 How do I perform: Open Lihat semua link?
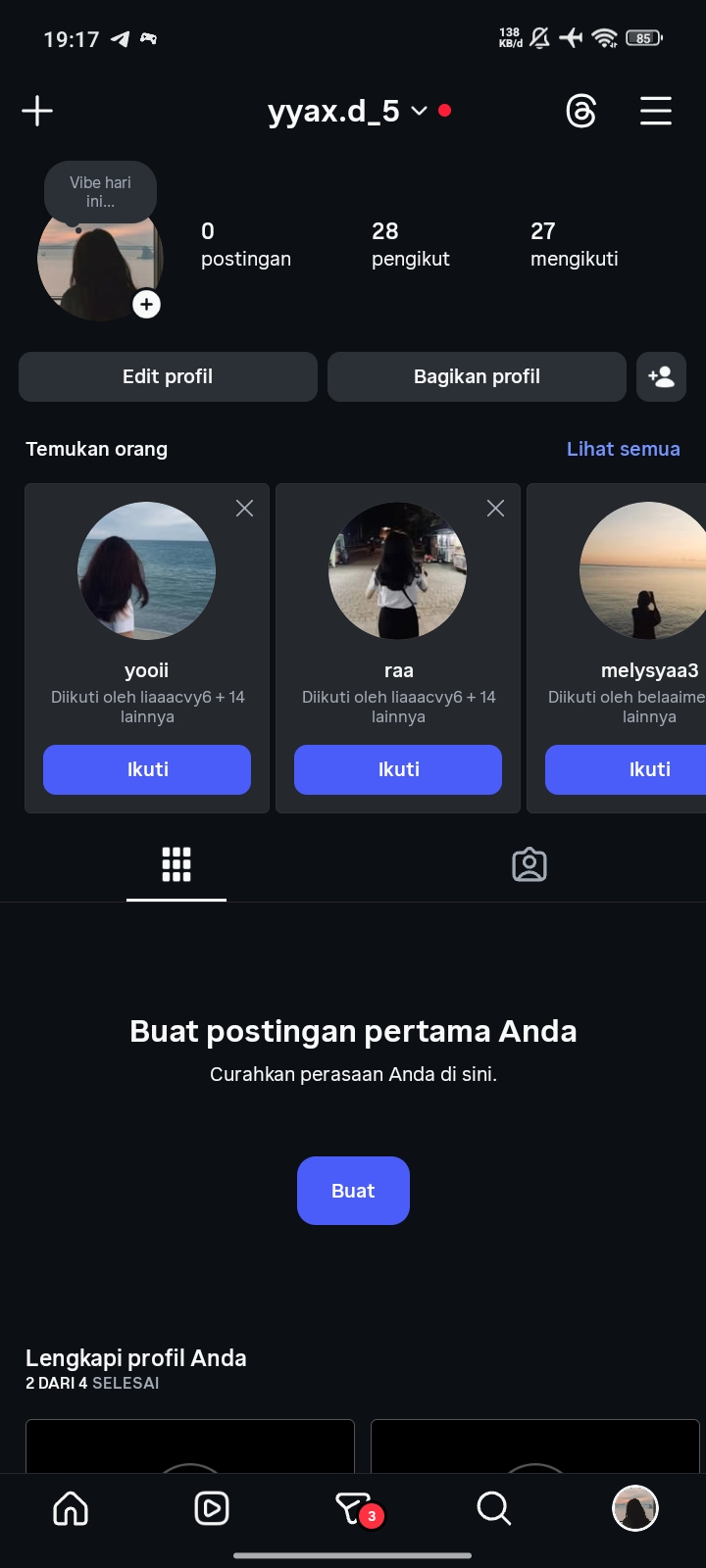tap(623, 449)
